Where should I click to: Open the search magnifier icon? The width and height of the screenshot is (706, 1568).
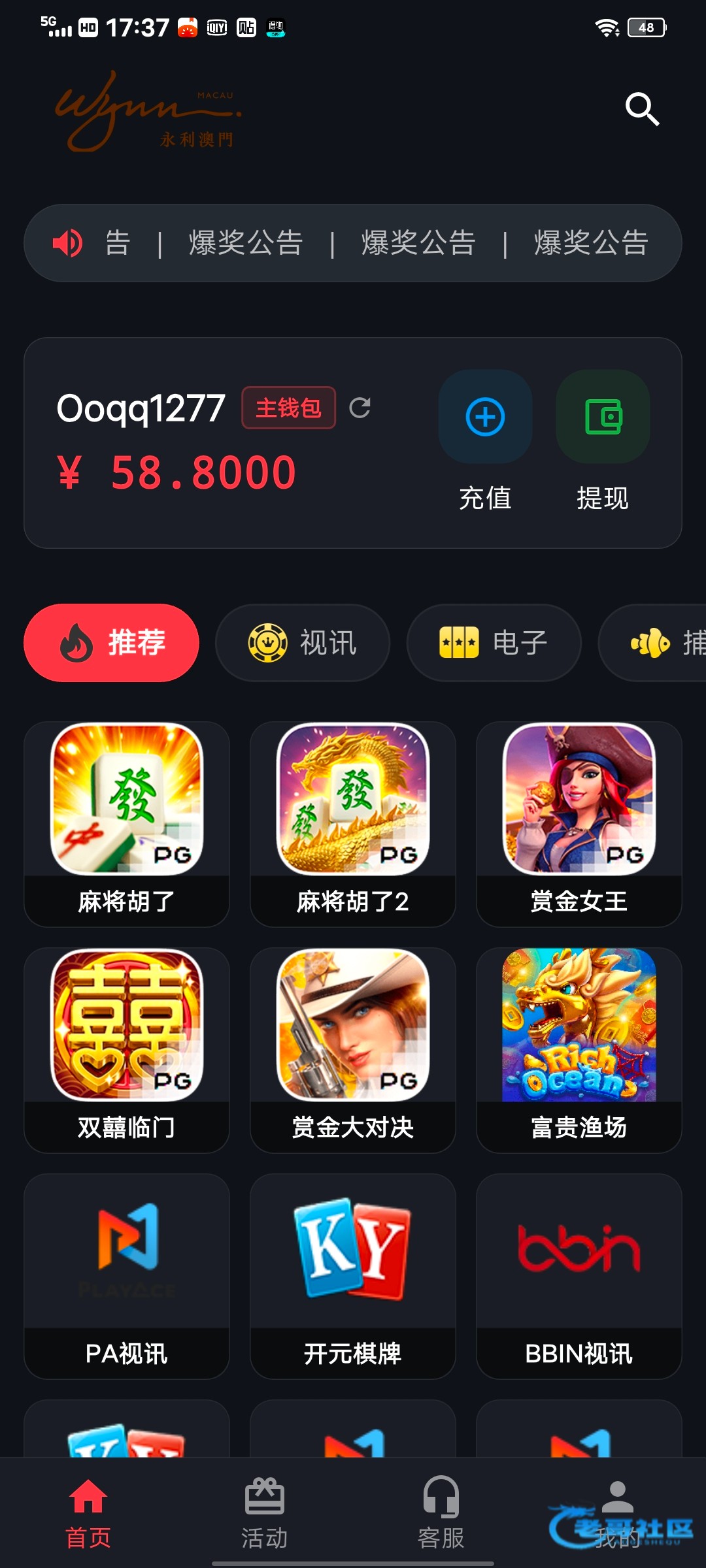point(642,109)
